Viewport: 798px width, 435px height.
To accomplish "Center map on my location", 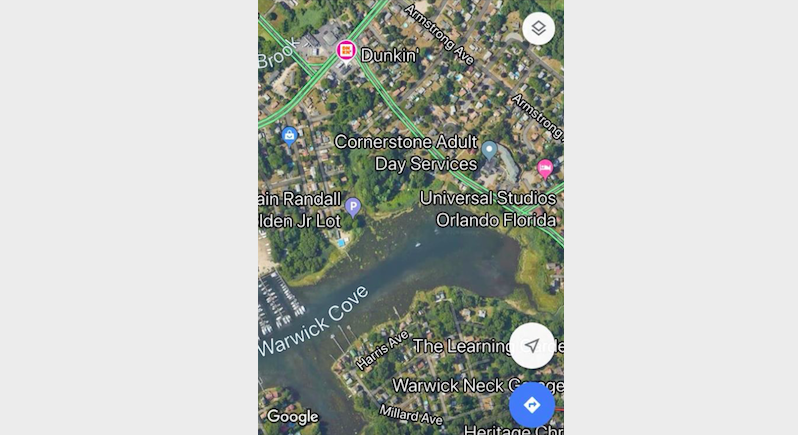I will 532,346.
